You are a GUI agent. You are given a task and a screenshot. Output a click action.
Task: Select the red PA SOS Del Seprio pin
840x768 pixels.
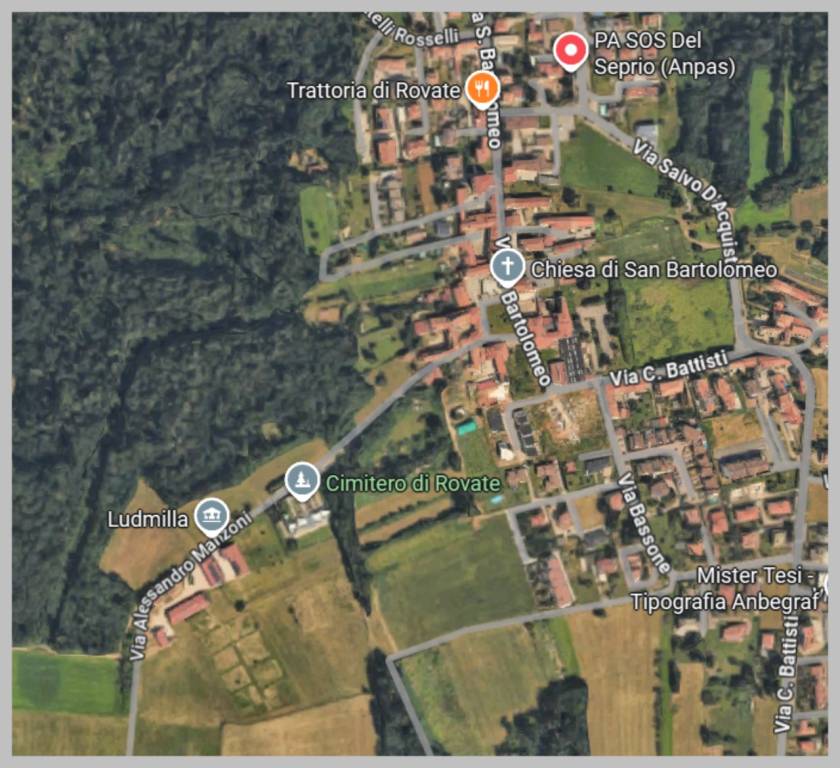571,50
